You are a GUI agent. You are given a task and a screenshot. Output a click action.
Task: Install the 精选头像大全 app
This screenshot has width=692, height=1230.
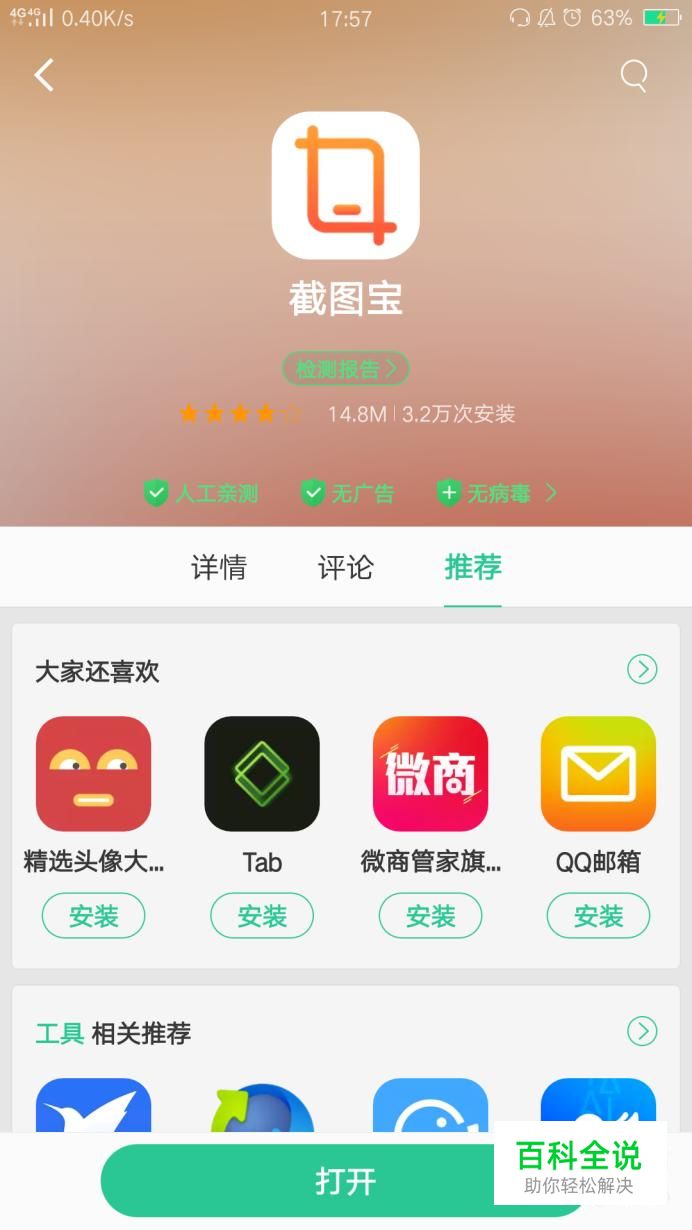[x=94, y=916]
